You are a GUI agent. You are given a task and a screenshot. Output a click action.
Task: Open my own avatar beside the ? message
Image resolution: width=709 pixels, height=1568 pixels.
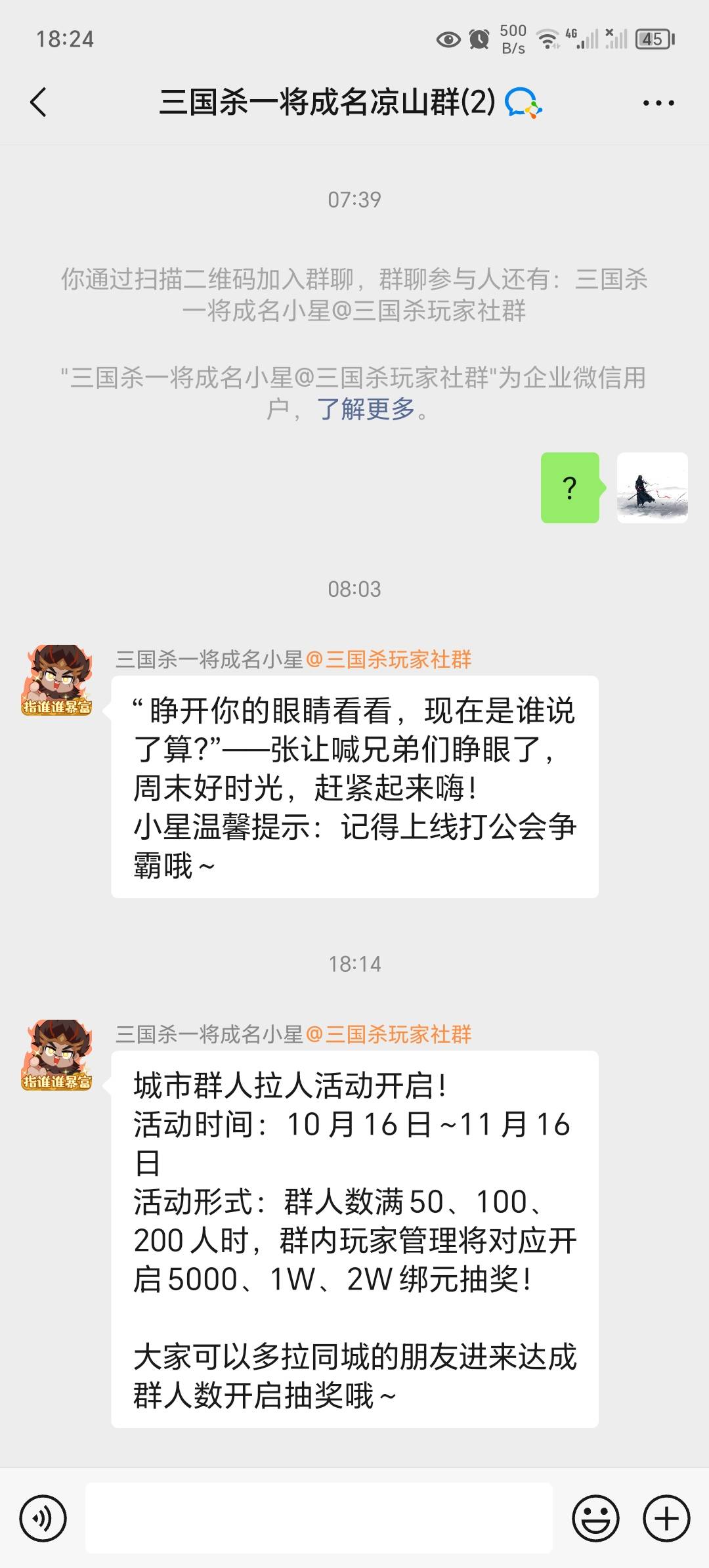(652, 488)
